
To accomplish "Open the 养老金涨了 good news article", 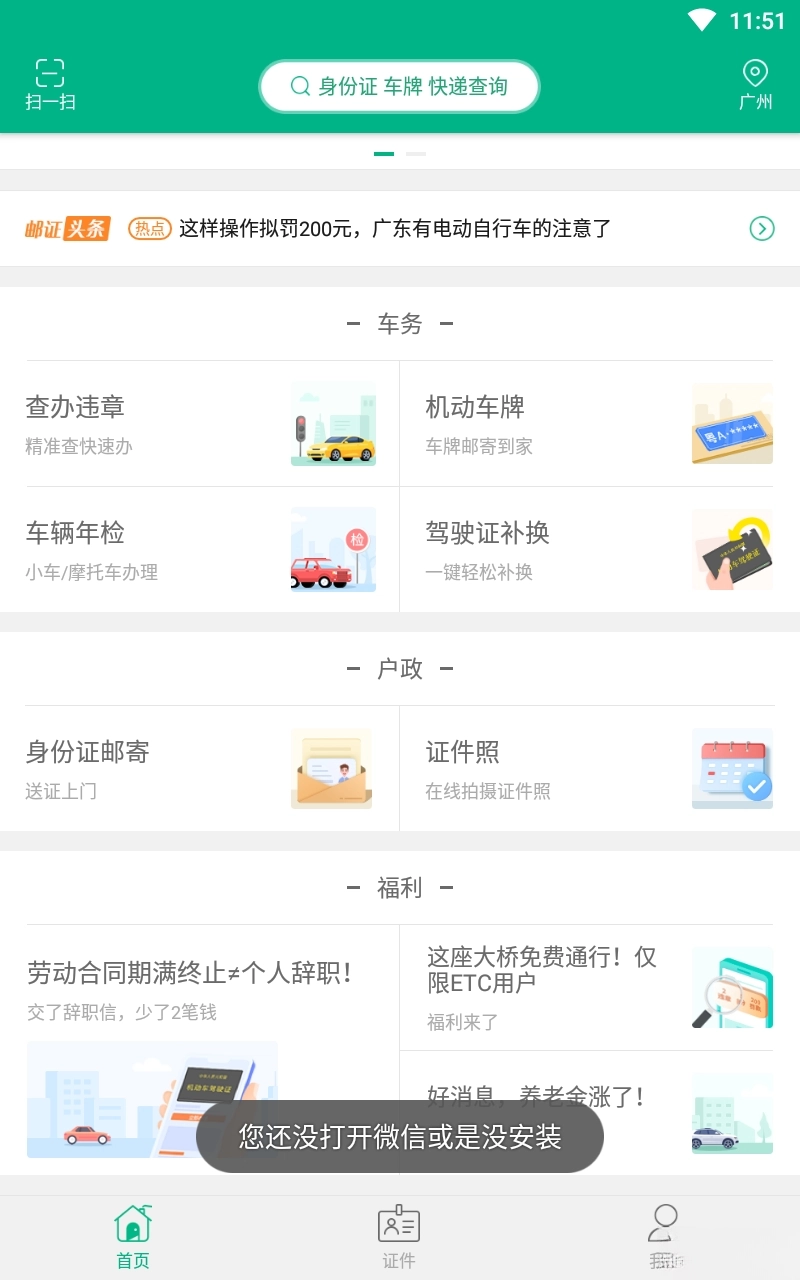I will (x=540, y=1097).
